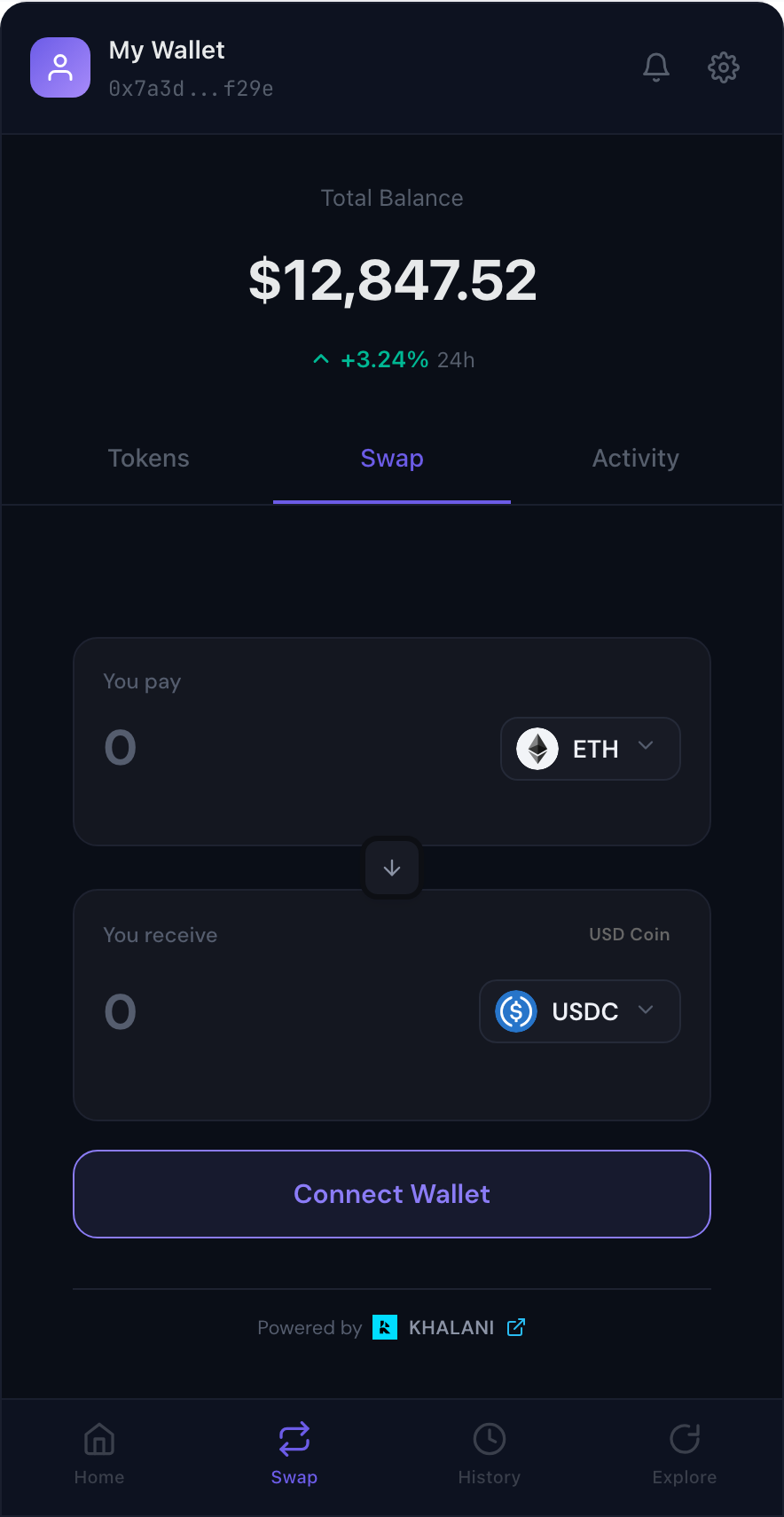Click the Connect Wallet button

(x=391, y=1193)
